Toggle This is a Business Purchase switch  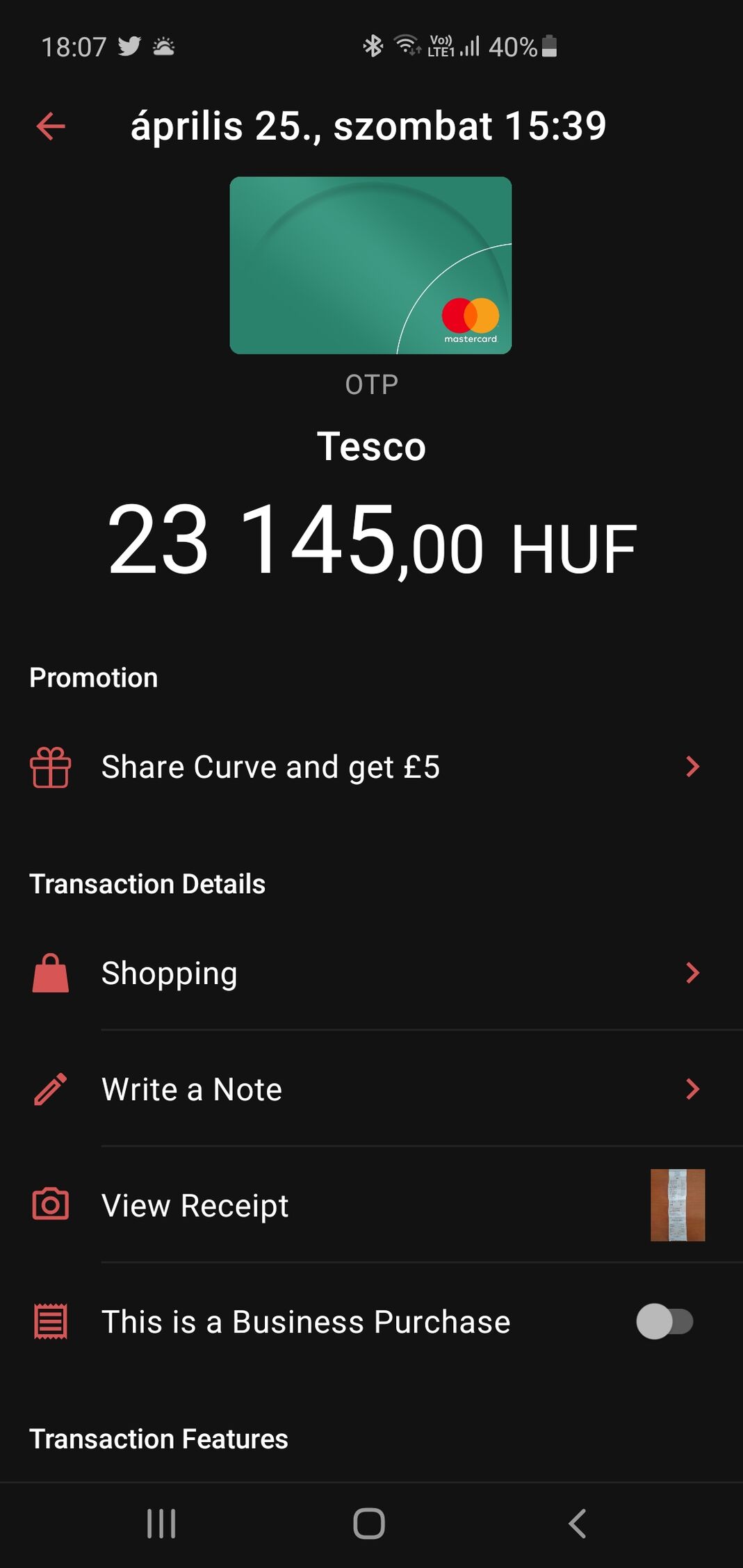664,1321
